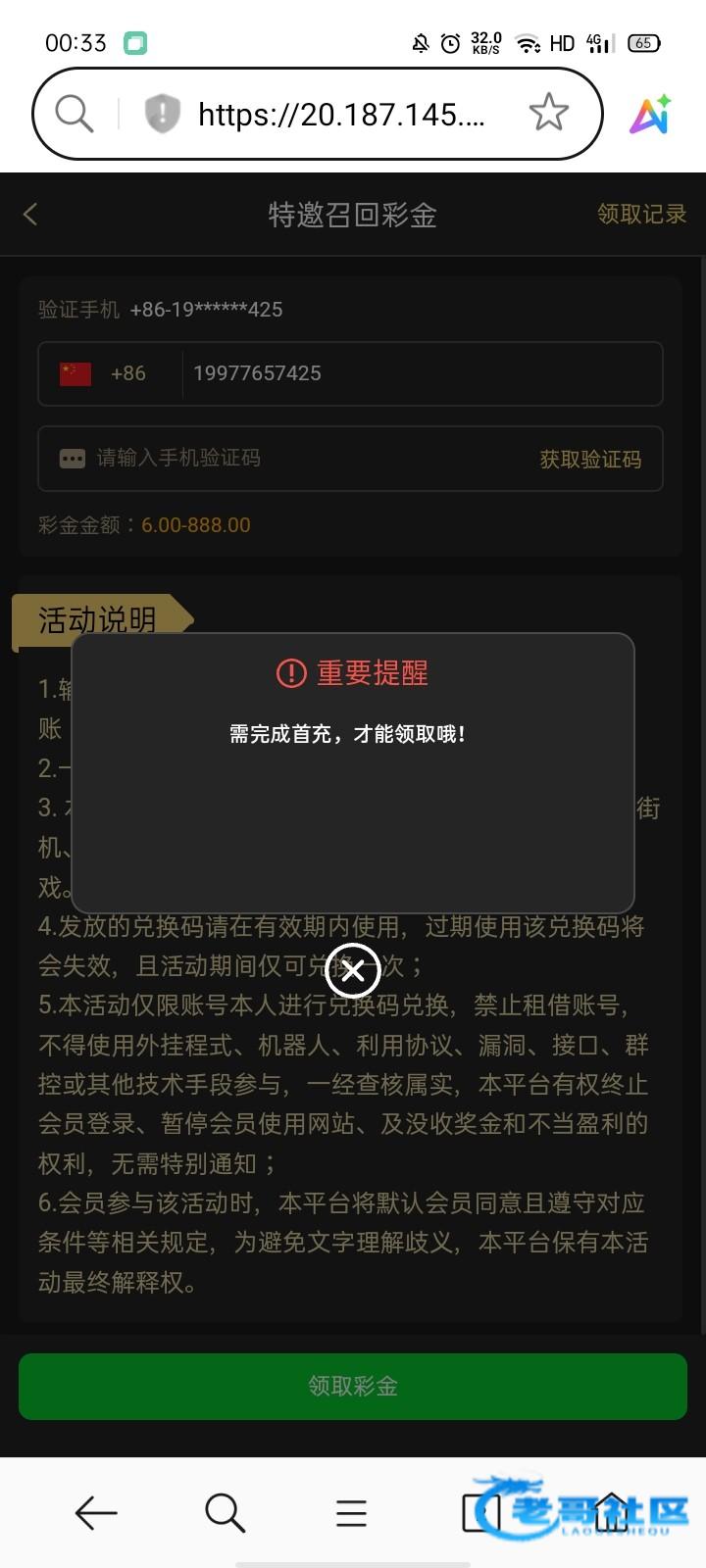Tap the phone number input field
The image size is (706, 1568).
pyautogui.click(x=422, y=373)
